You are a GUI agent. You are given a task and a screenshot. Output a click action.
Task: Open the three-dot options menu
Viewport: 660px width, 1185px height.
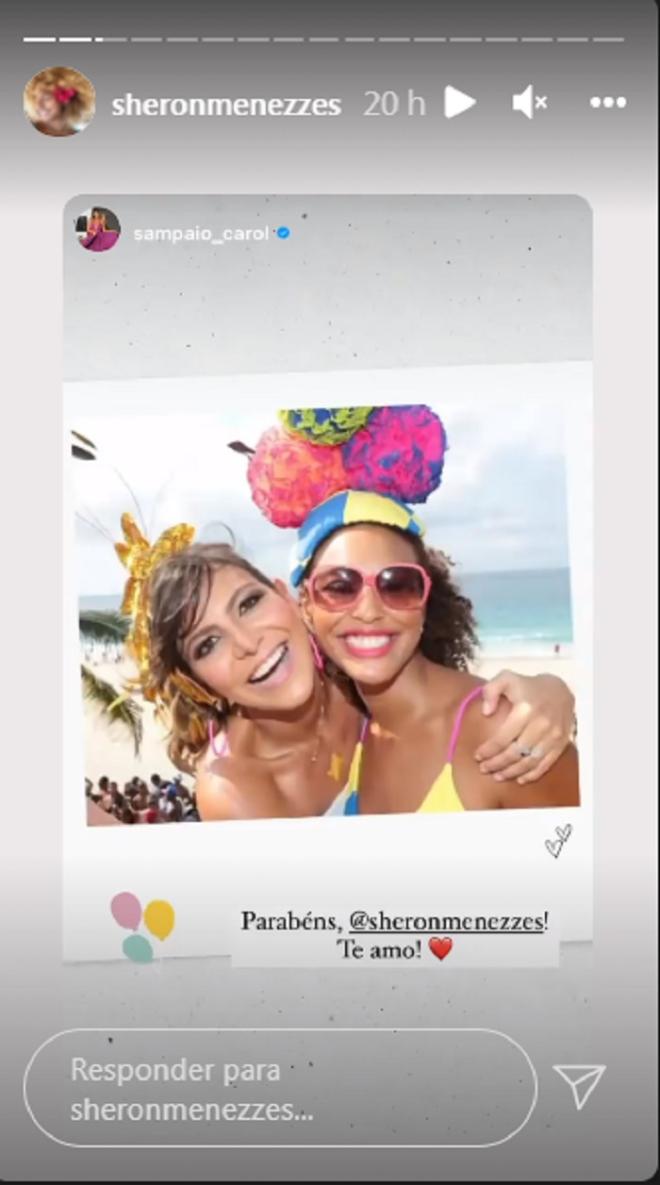pyautogui.click(x=607, y=102)
